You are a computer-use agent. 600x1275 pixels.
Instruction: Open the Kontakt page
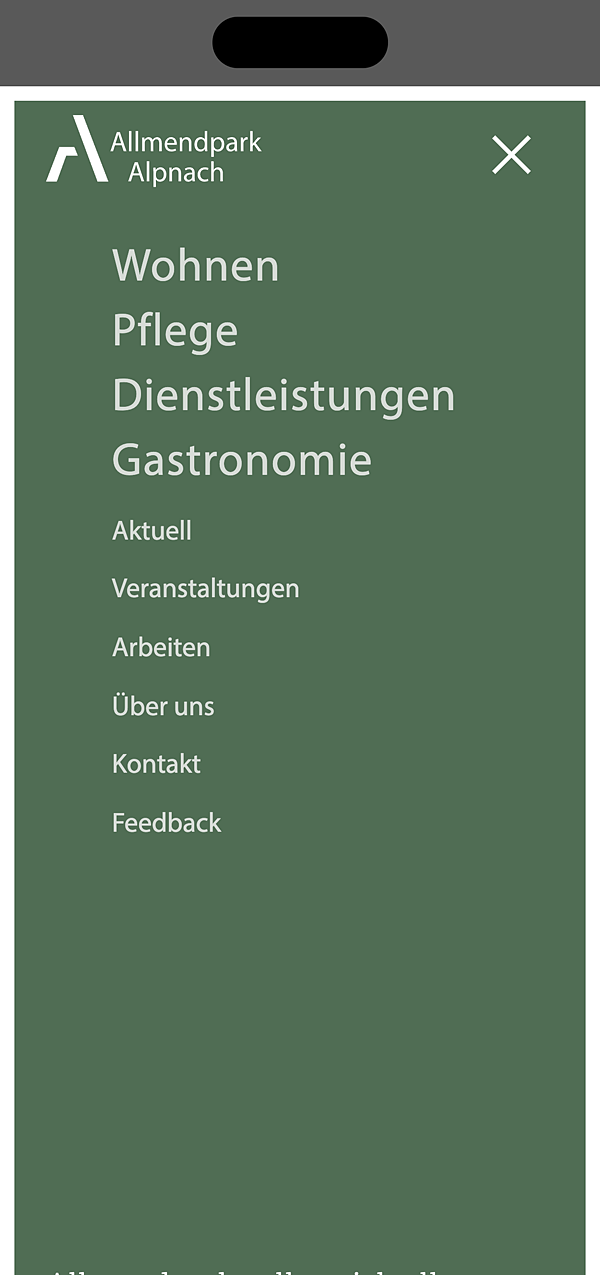[156, 764]
